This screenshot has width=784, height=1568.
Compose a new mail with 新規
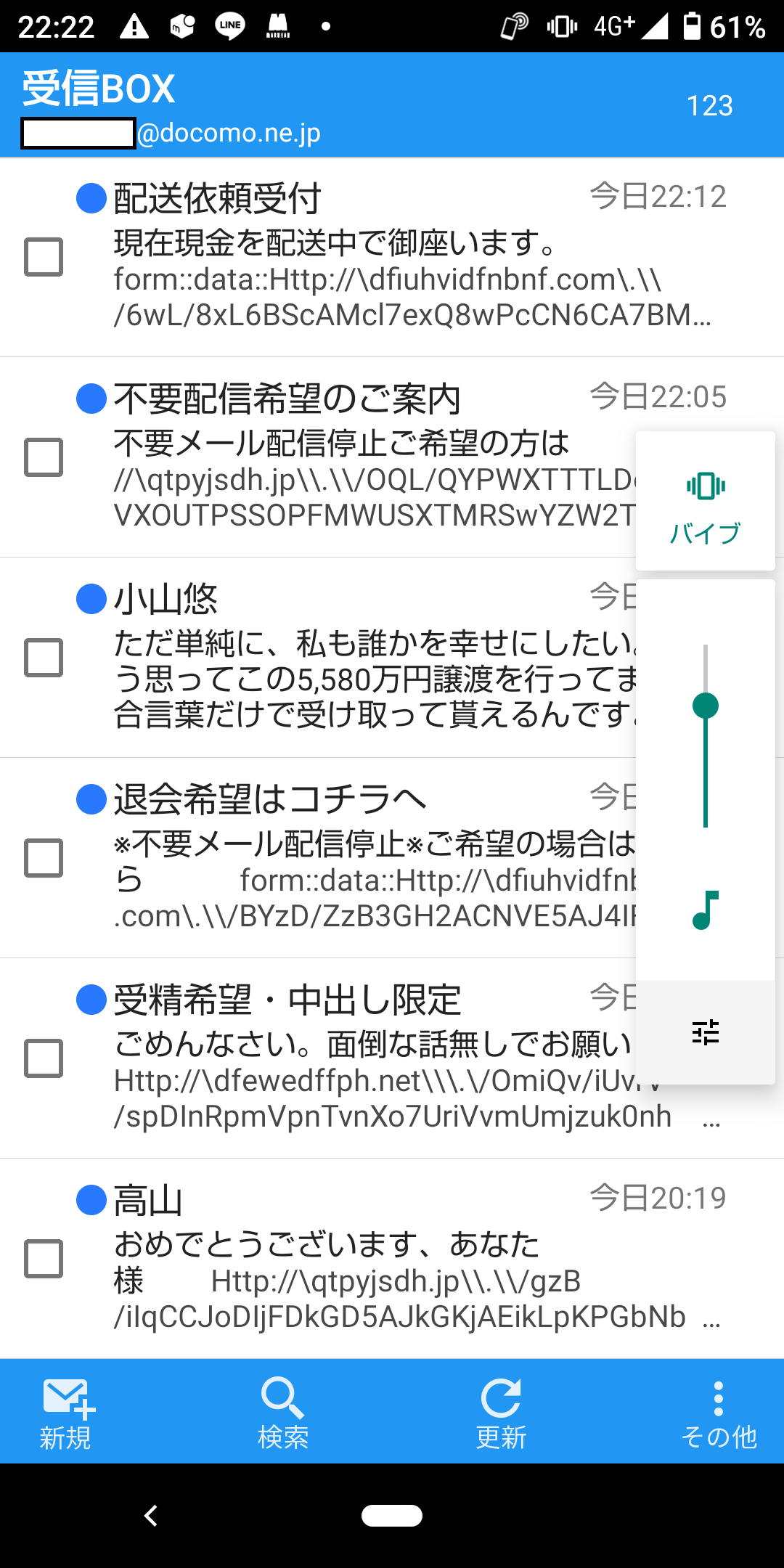pos(66,1413)
